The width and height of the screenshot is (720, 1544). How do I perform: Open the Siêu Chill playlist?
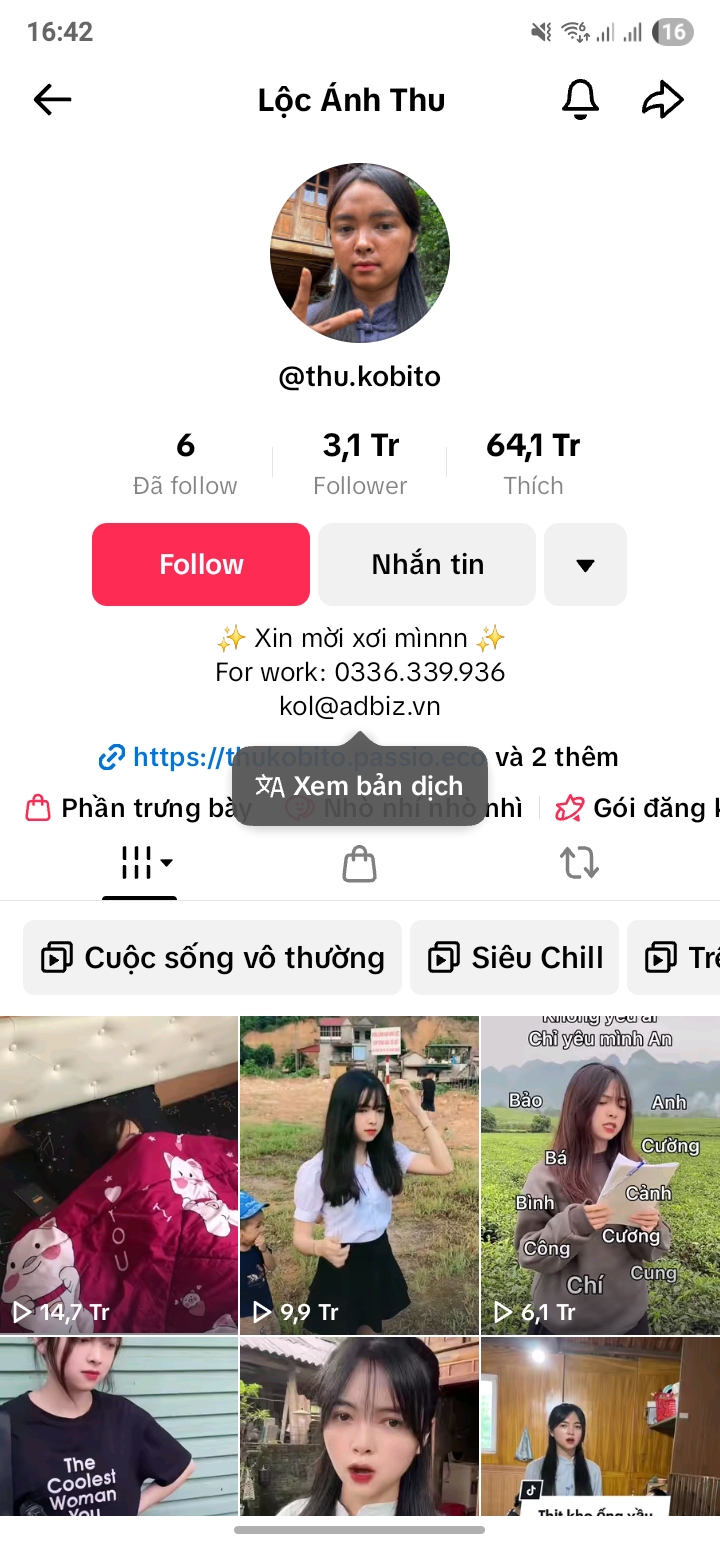pyautogui.click(x=515, y=958)
